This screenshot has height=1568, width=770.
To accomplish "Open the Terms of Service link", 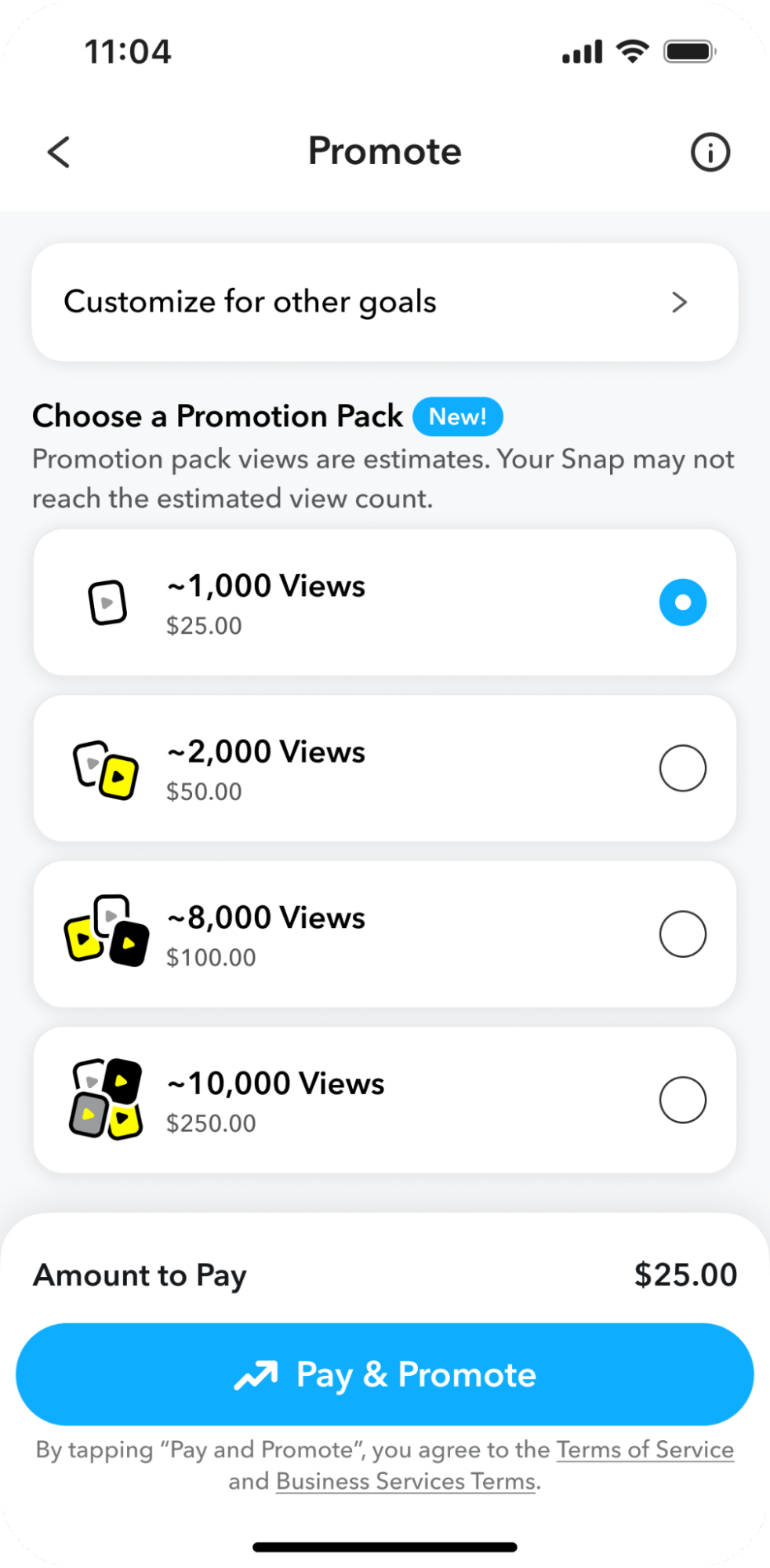I will (x=645, y=1450).
